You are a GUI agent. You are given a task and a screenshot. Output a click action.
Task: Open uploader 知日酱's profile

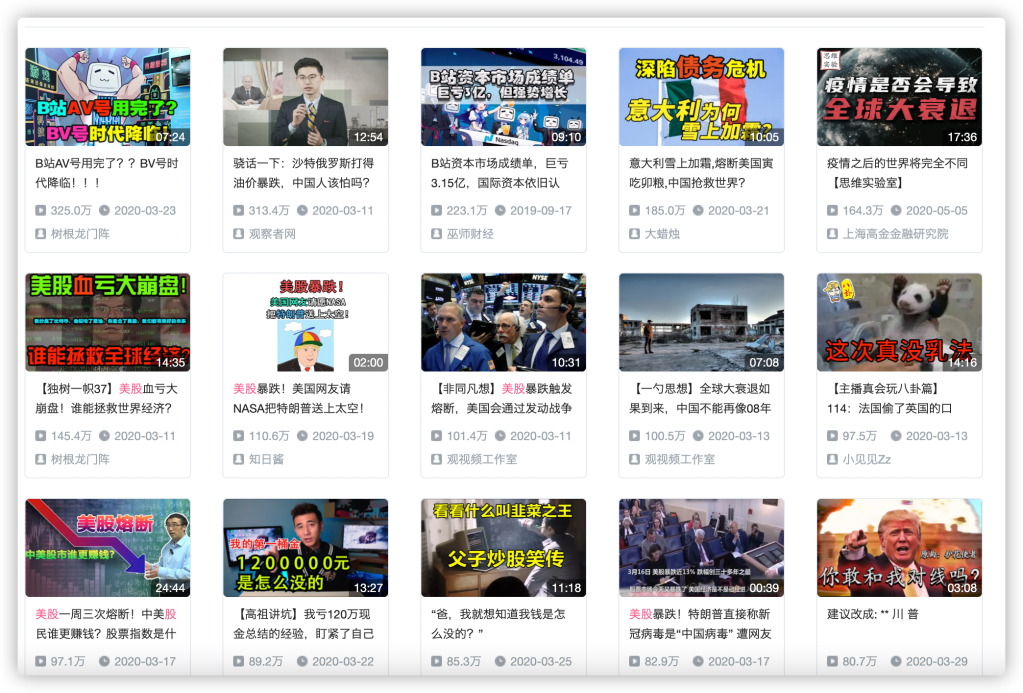[266, 459]
